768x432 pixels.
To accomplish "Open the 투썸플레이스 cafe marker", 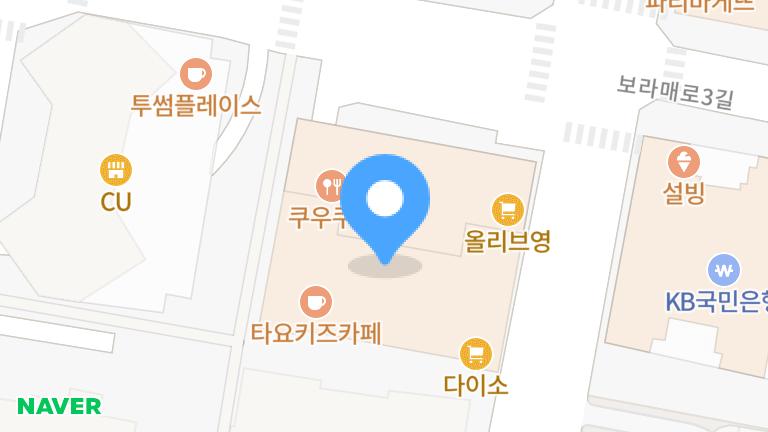I will tap(196, 74).
